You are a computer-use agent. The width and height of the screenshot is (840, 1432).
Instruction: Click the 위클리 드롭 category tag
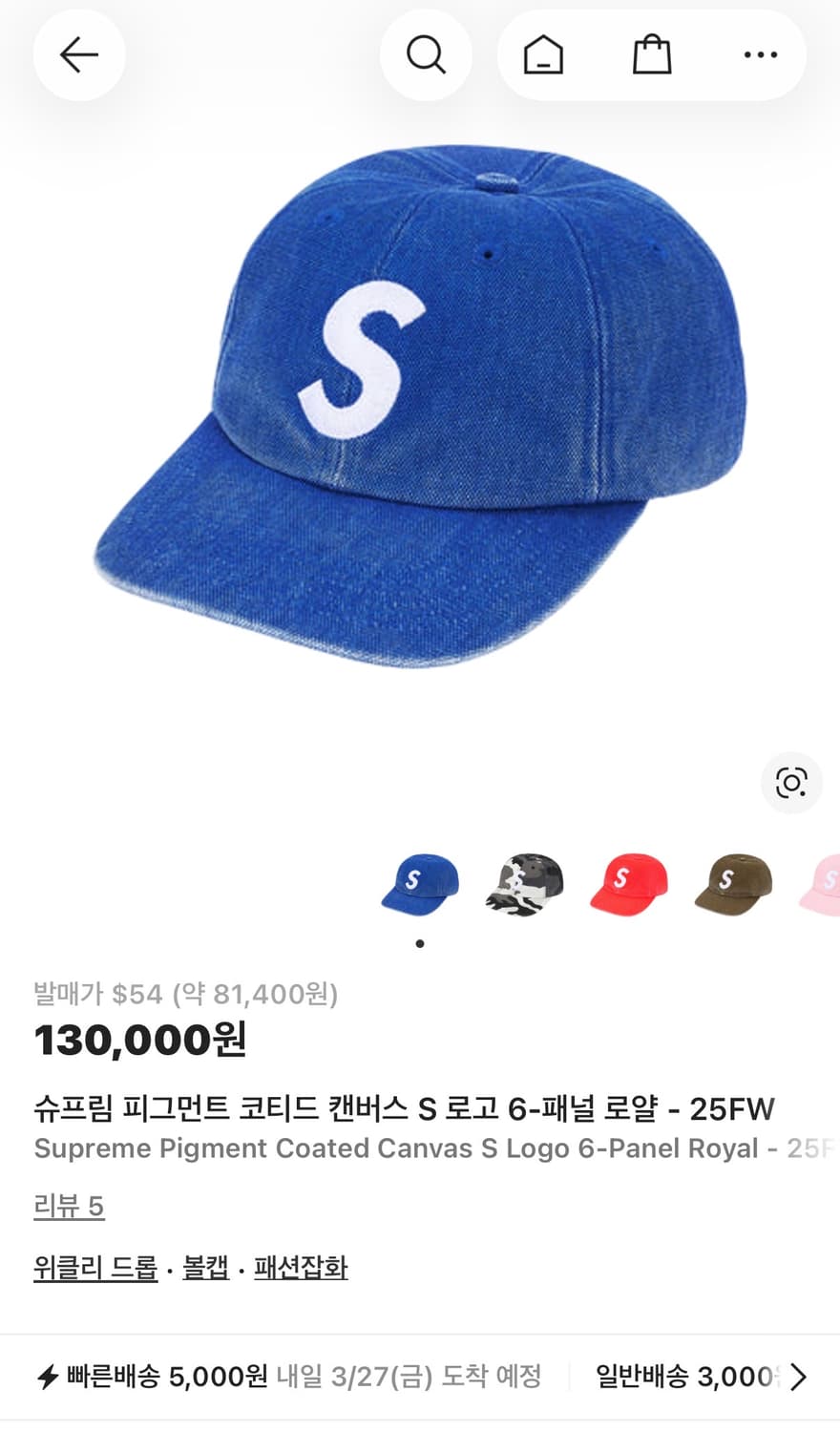(x=94, y=1269)
